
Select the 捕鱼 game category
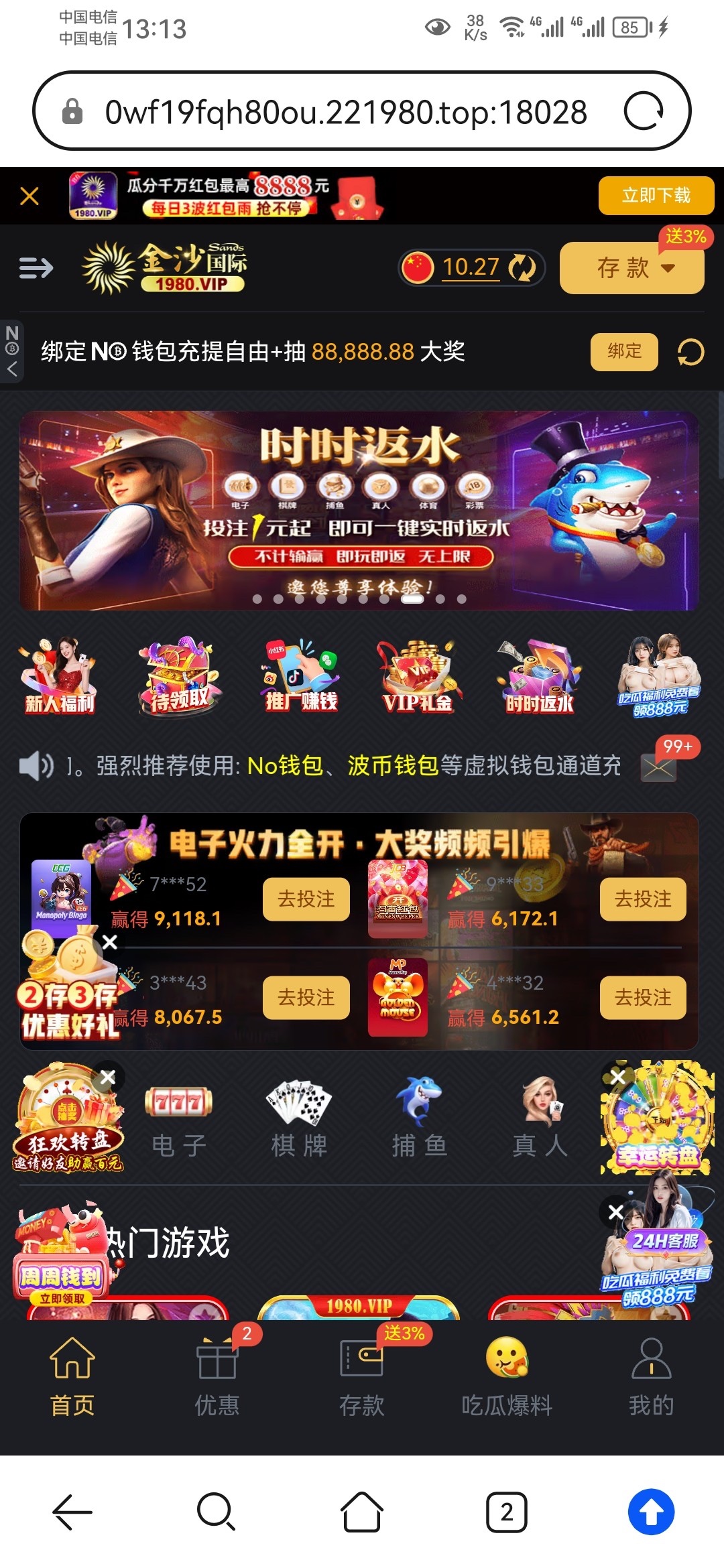420,1119
